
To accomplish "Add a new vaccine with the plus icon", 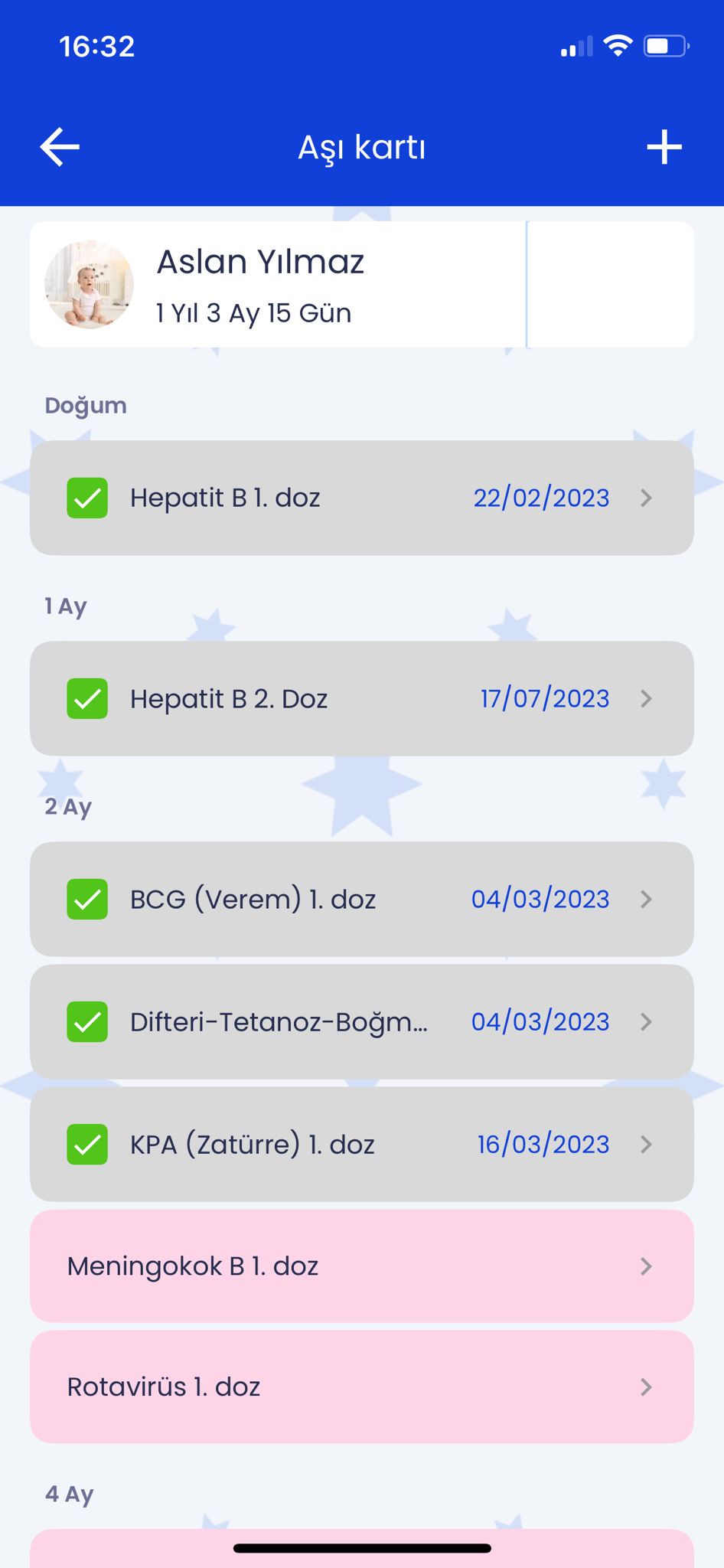I will point(664,146).
